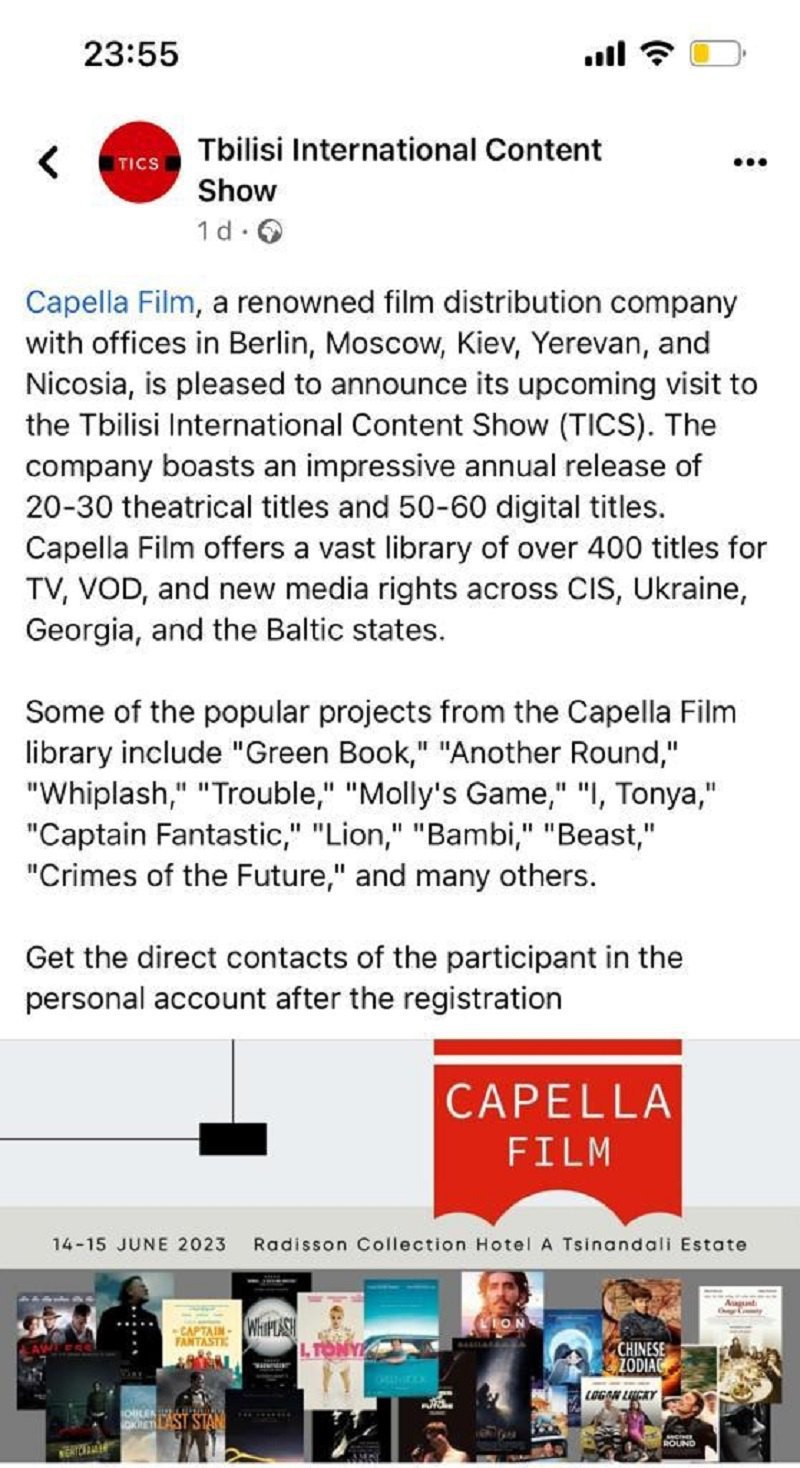The width and height of the screenshot is (800, 1468).
Task: Go back using the back arrow
Action: (x=47, y=162)
